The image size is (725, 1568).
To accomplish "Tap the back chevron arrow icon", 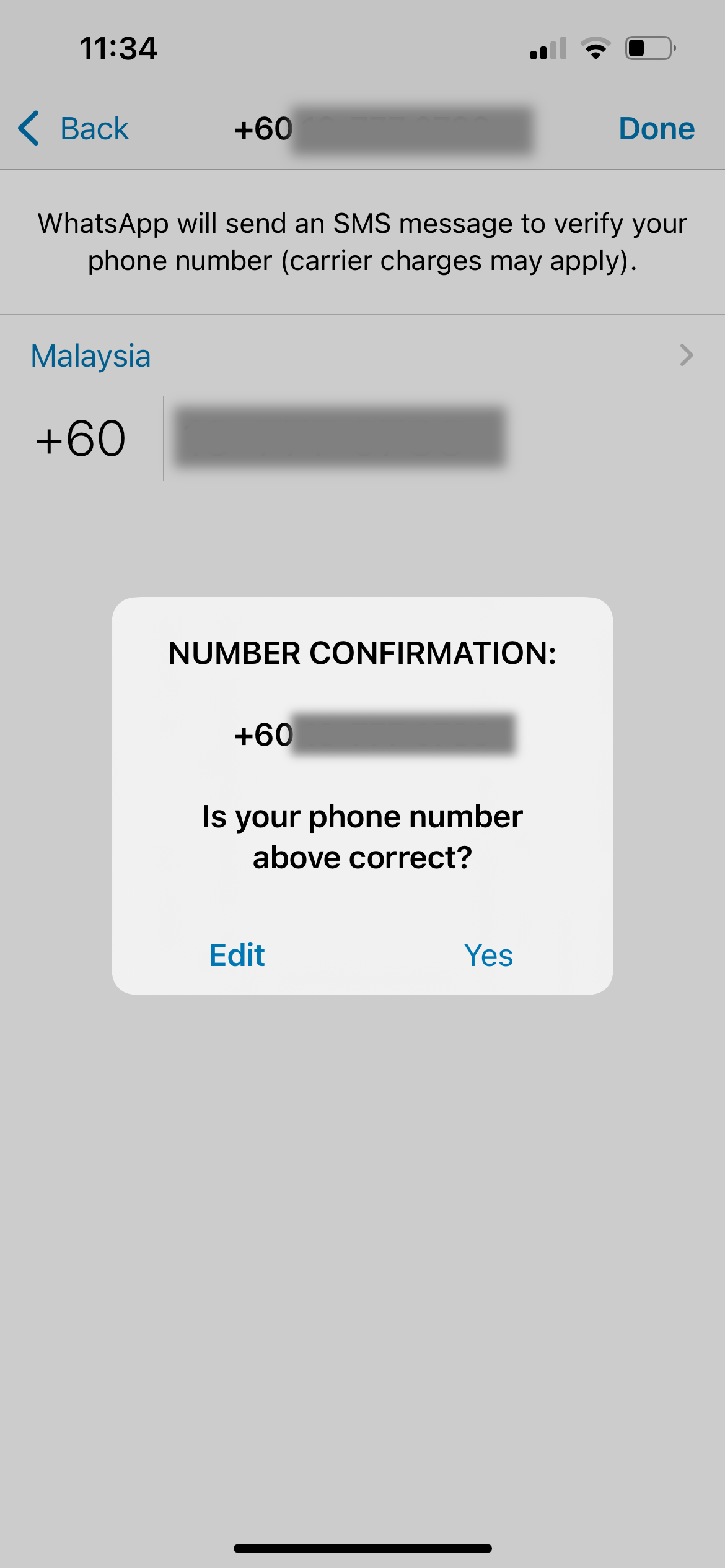I will (28, 128).
